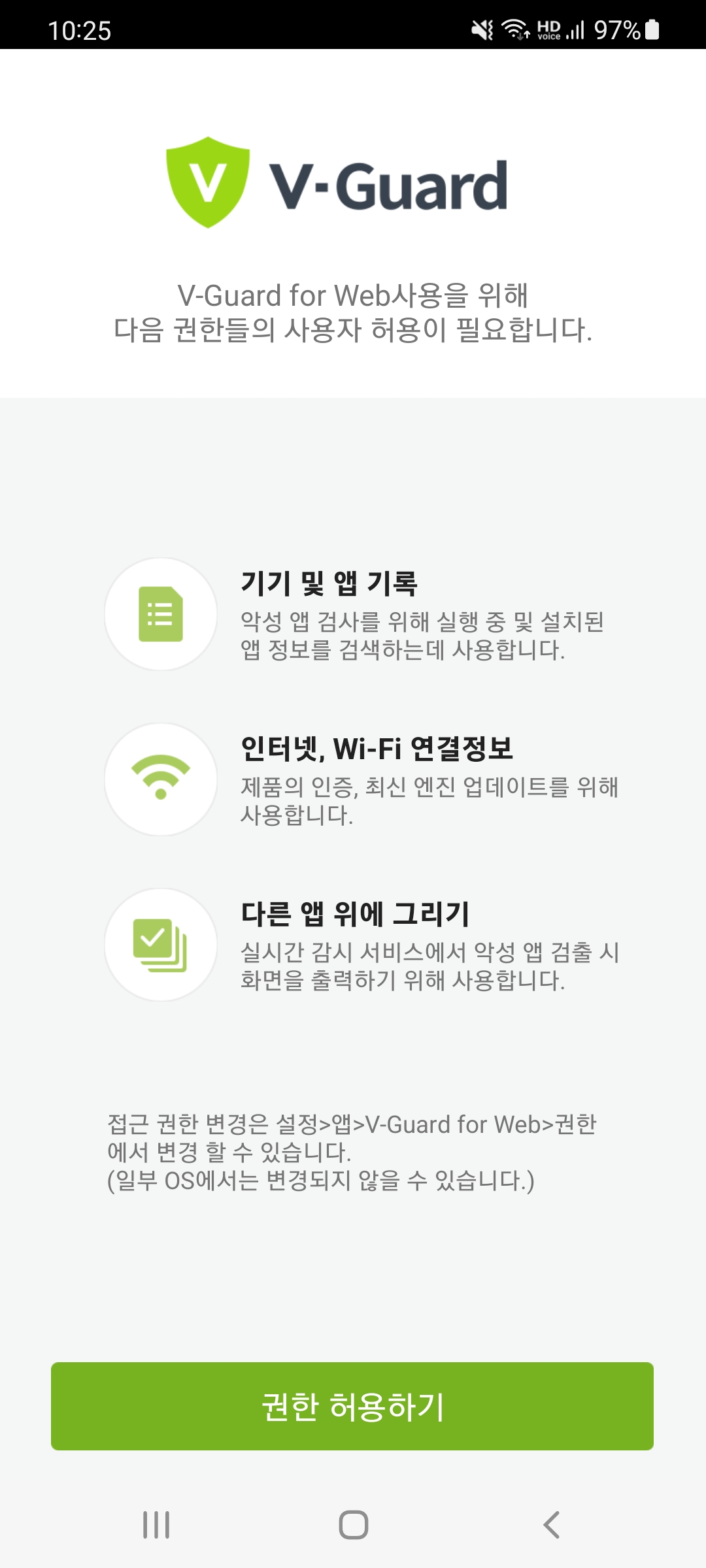Tap the 권한 허용하기 button
Image resolution: width=706 pixels, height=1568 pixels.
352,1406
